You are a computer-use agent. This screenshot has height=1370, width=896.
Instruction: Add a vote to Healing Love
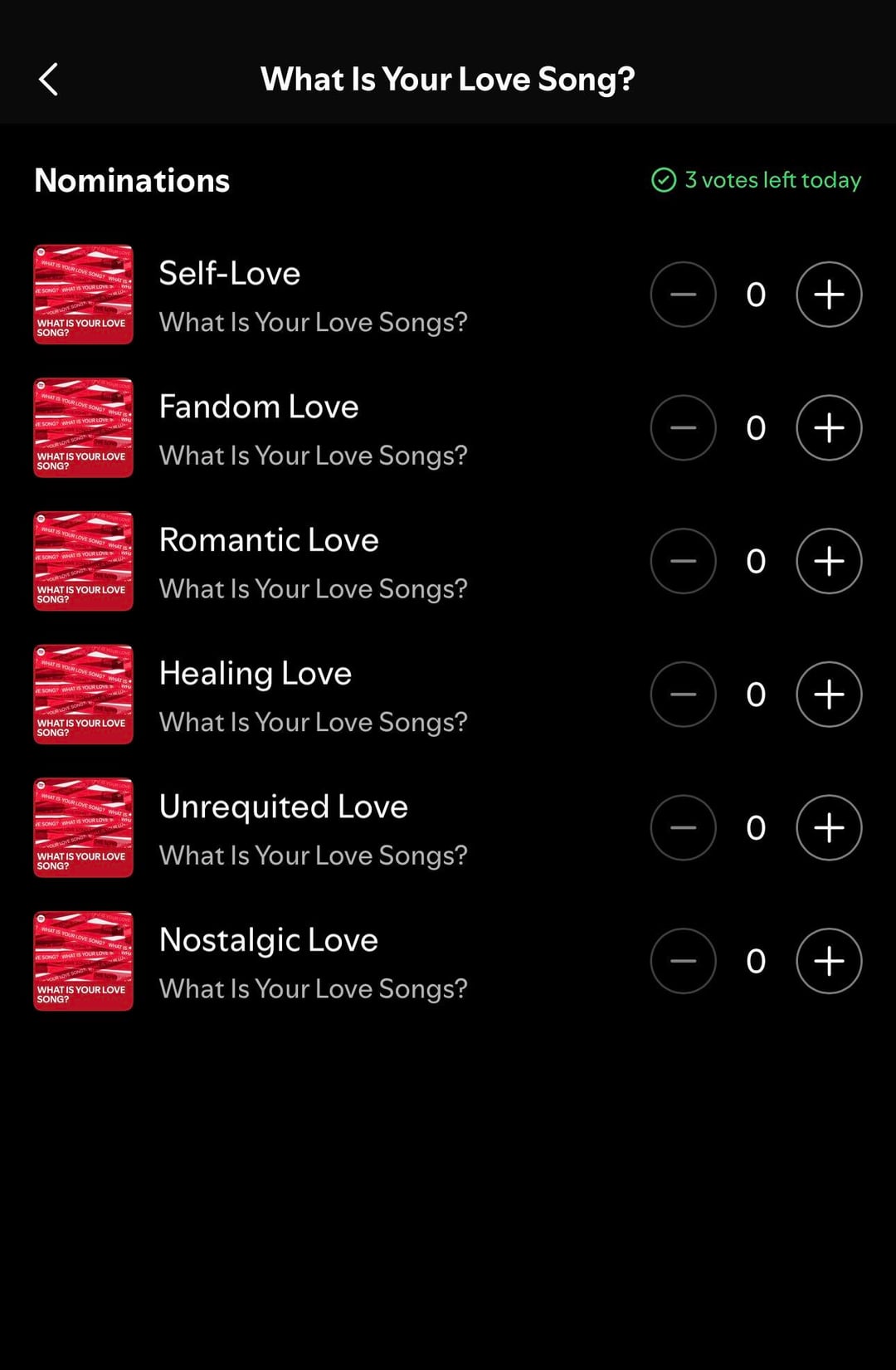(x=828, y=695)
